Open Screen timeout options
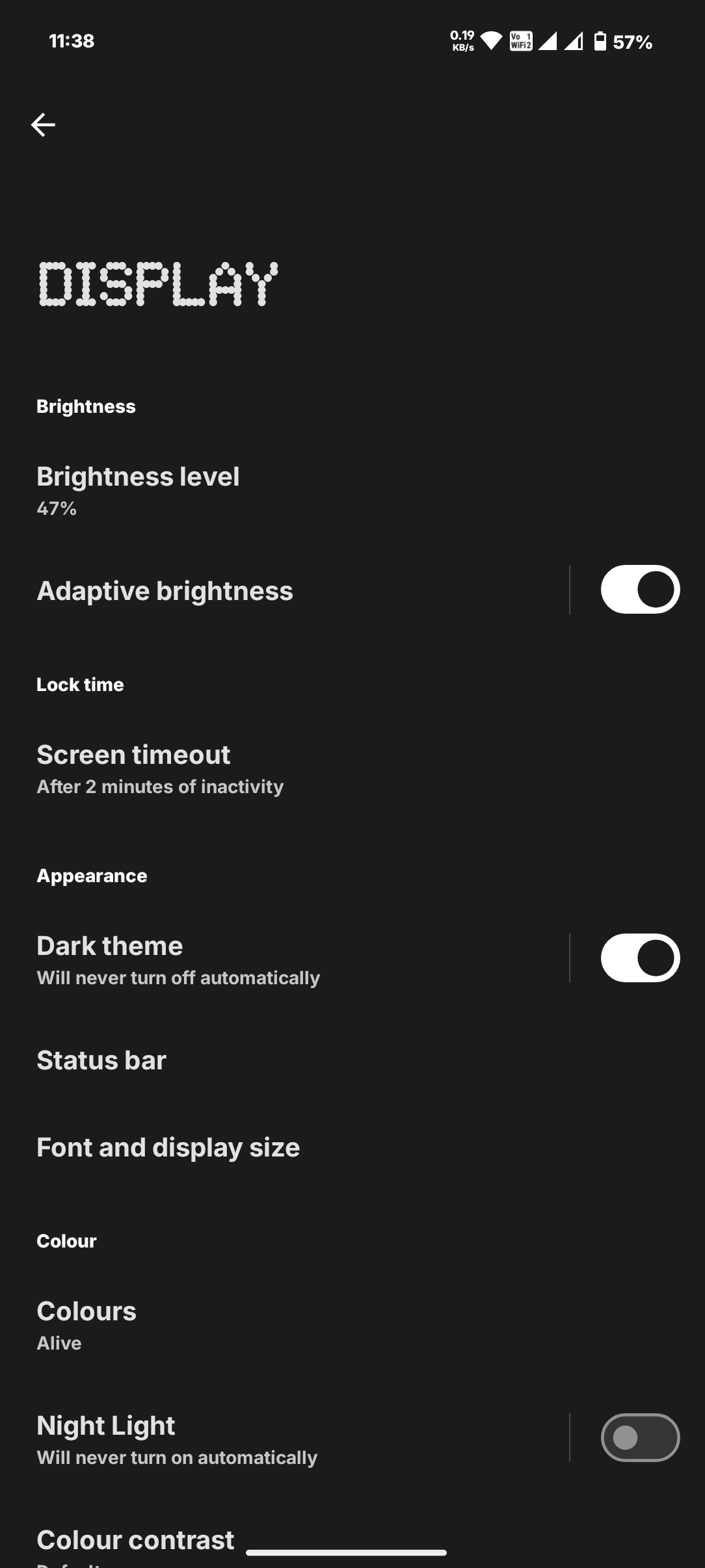Viewport: 705px width, 1568px height. [x=160, y=768]
